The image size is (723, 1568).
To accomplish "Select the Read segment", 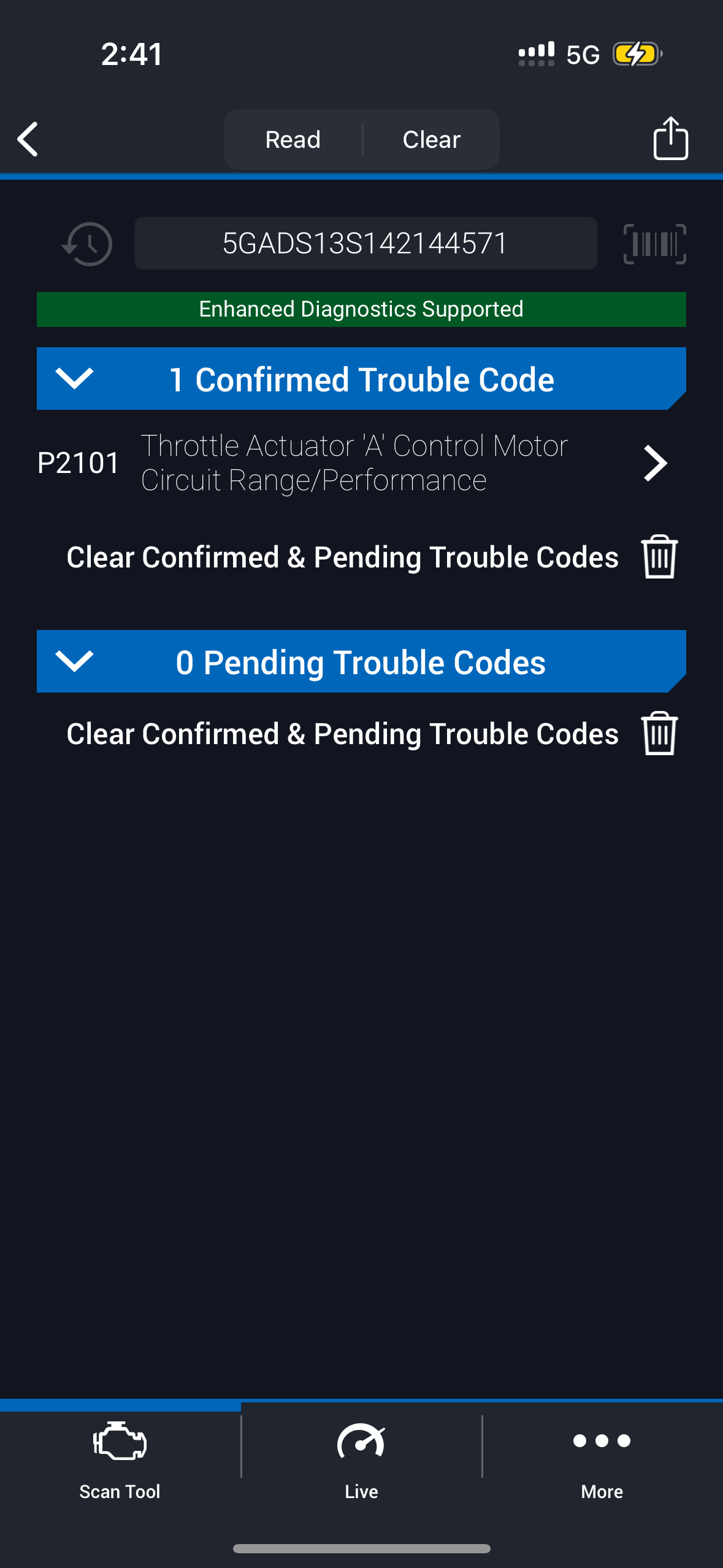I will point(293,140).
